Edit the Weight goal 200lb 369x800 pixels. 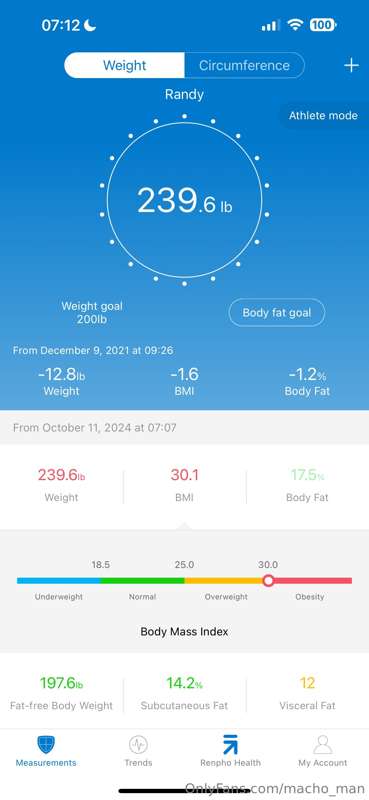[x=92, y=313]
